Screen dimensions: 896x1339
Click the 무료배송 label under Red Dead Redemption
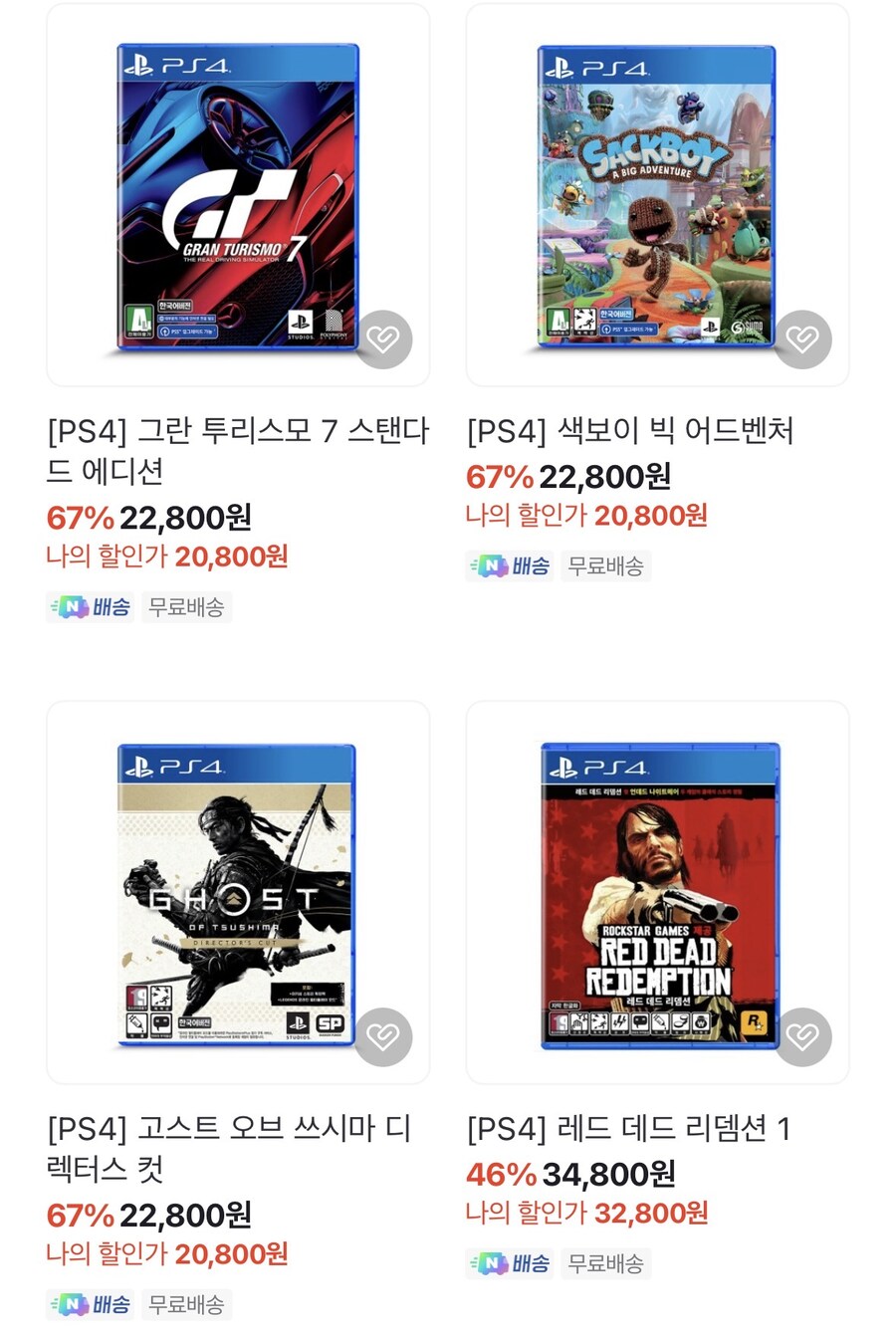point(607,1263)
